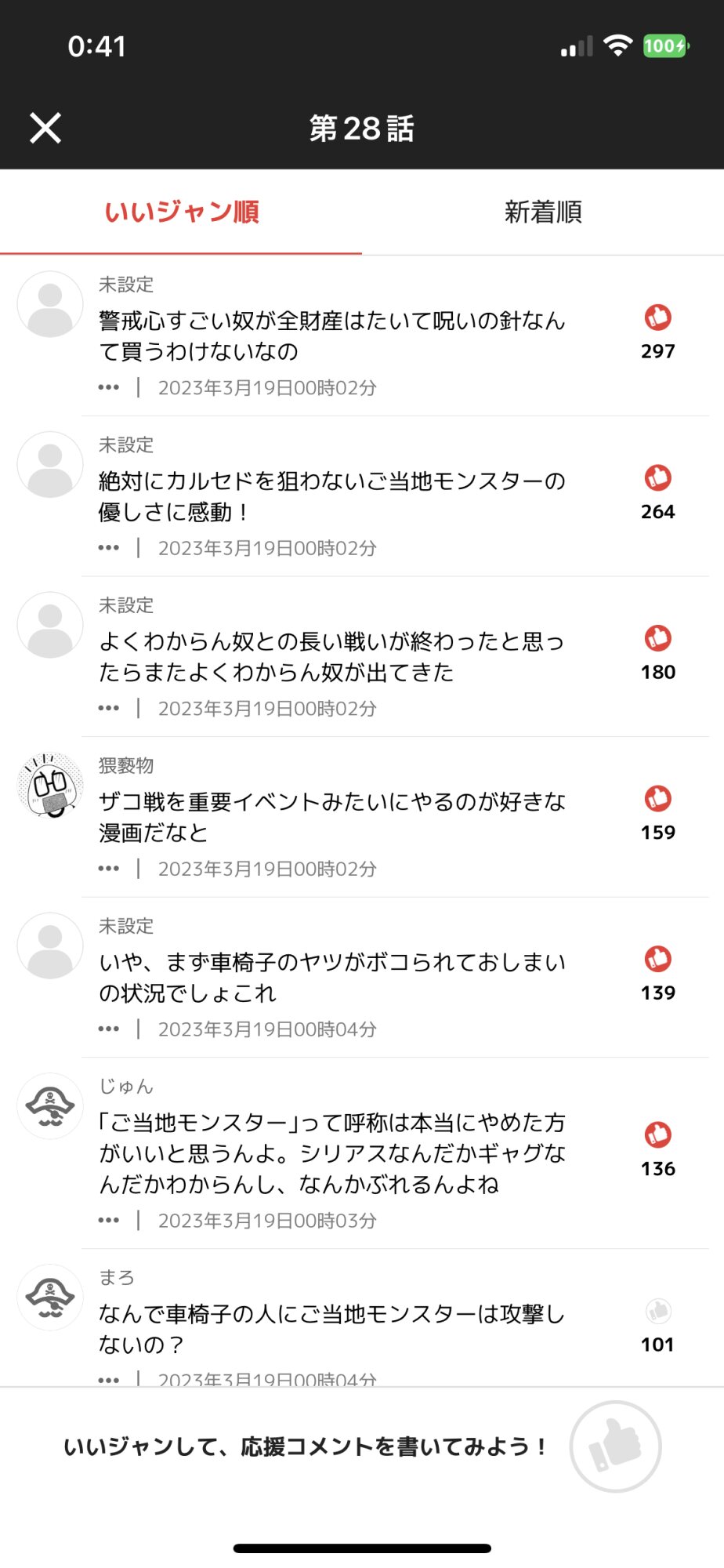Open 猥褻物's profile avatar
The height and width of the screenshot is (1568, 724).
50,786
